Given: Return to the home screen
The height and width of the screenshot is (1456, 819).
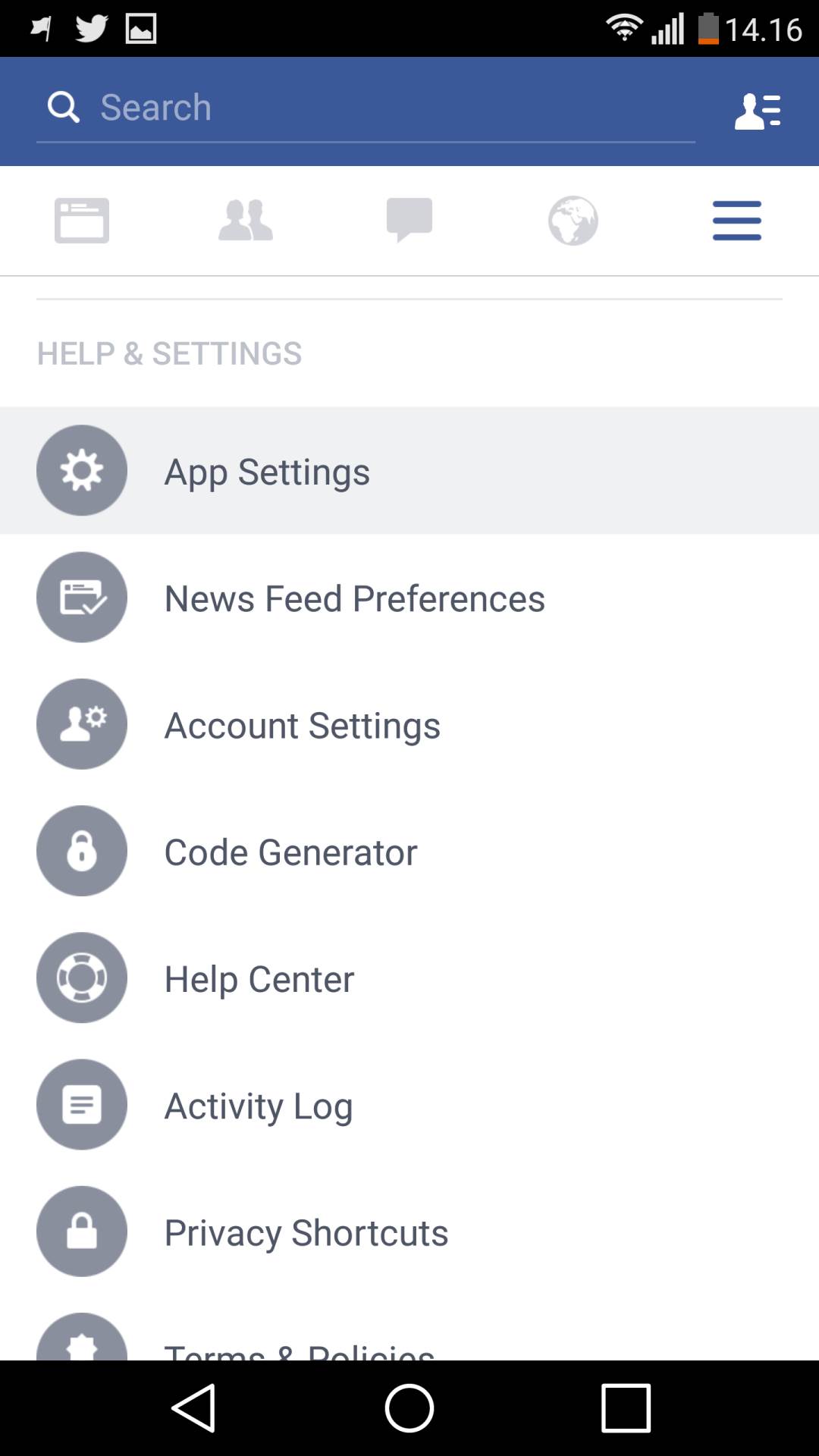Looking at the screenshot, I should [x=409, y=1408].
